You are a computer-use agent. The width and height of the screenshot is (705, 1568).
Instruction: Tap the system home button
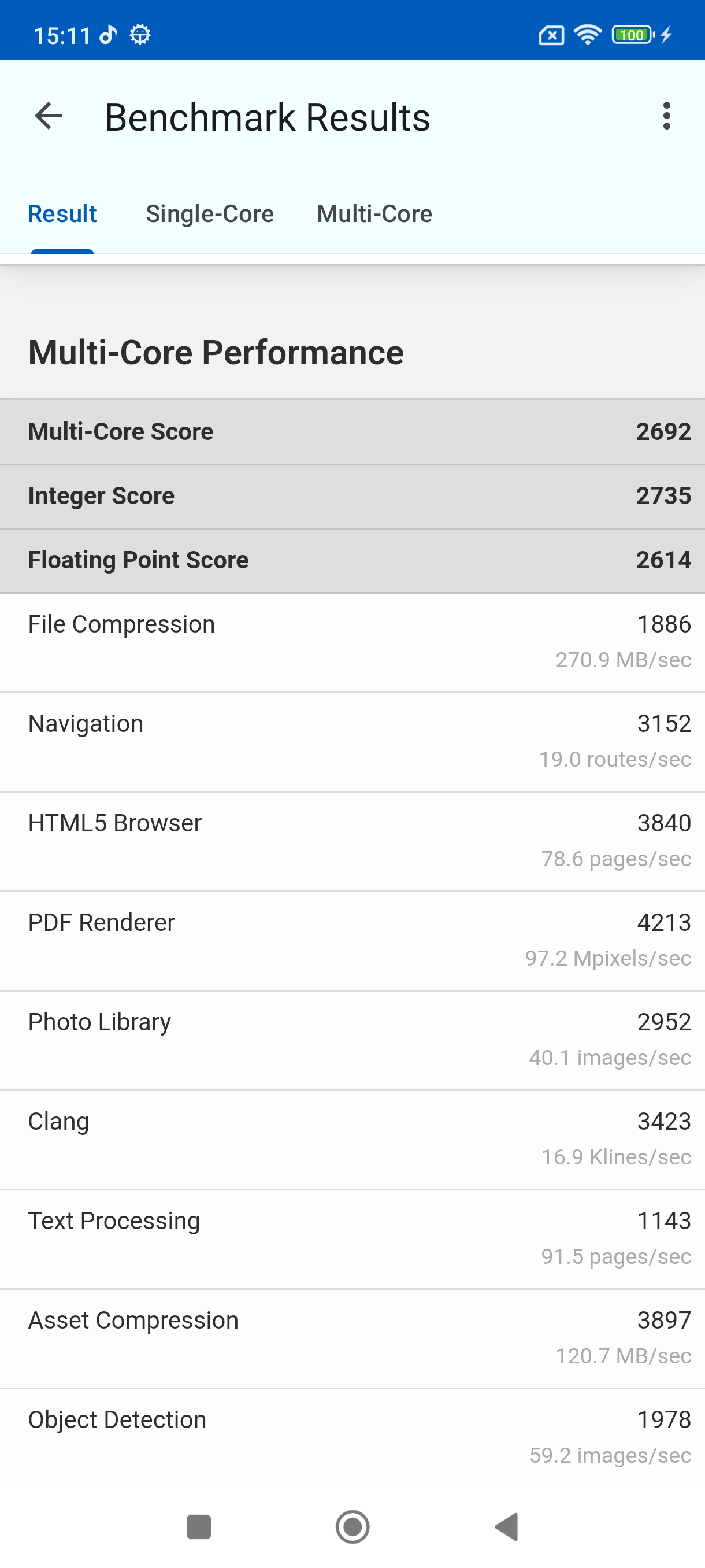coord(352,1526)
